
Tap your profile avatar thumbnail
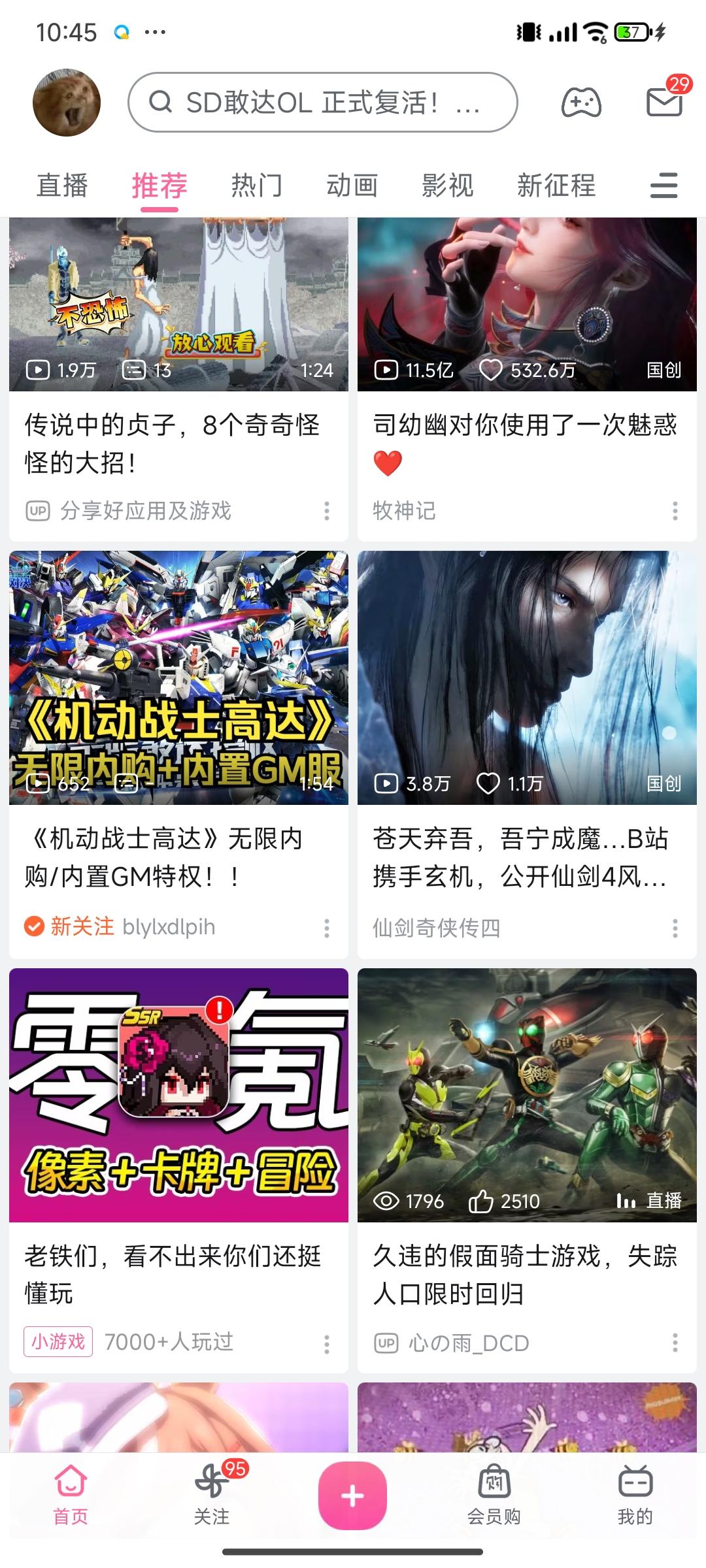click(66, 102)
